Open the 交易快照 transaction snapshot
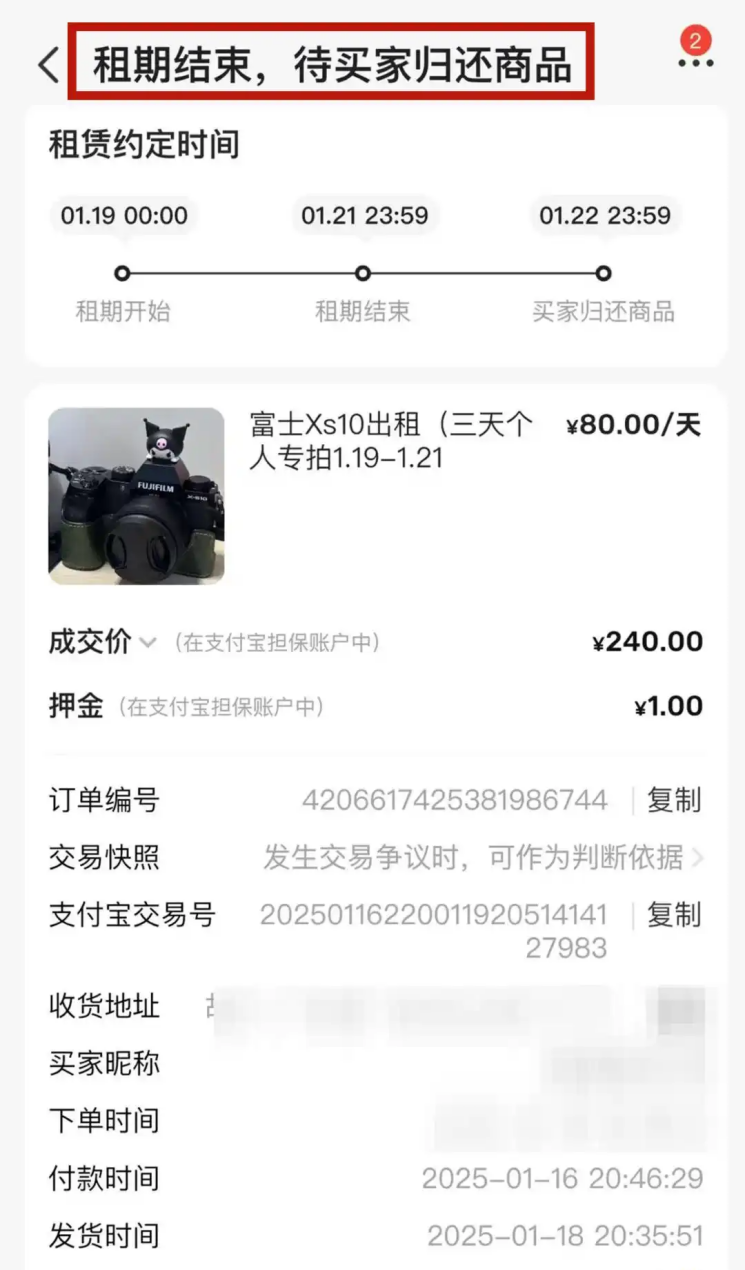 (482, 857)
